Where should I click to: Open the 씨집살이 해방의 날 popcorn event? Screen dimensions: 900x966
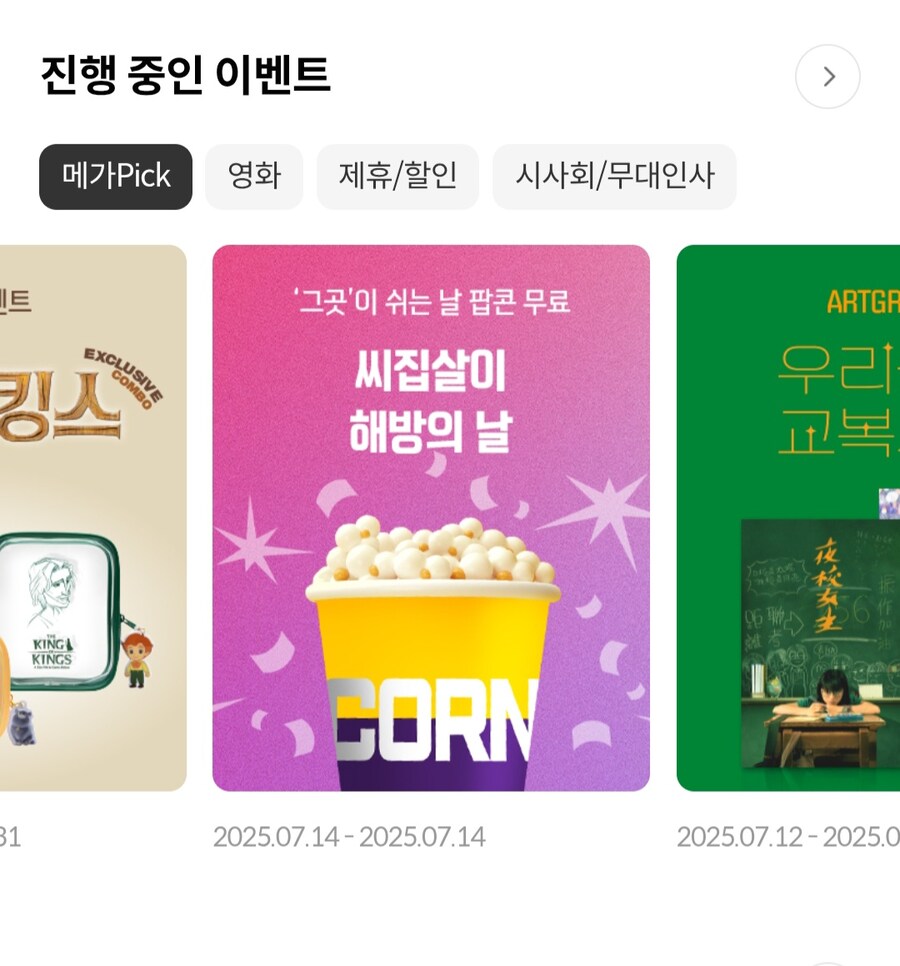[431, 518]
